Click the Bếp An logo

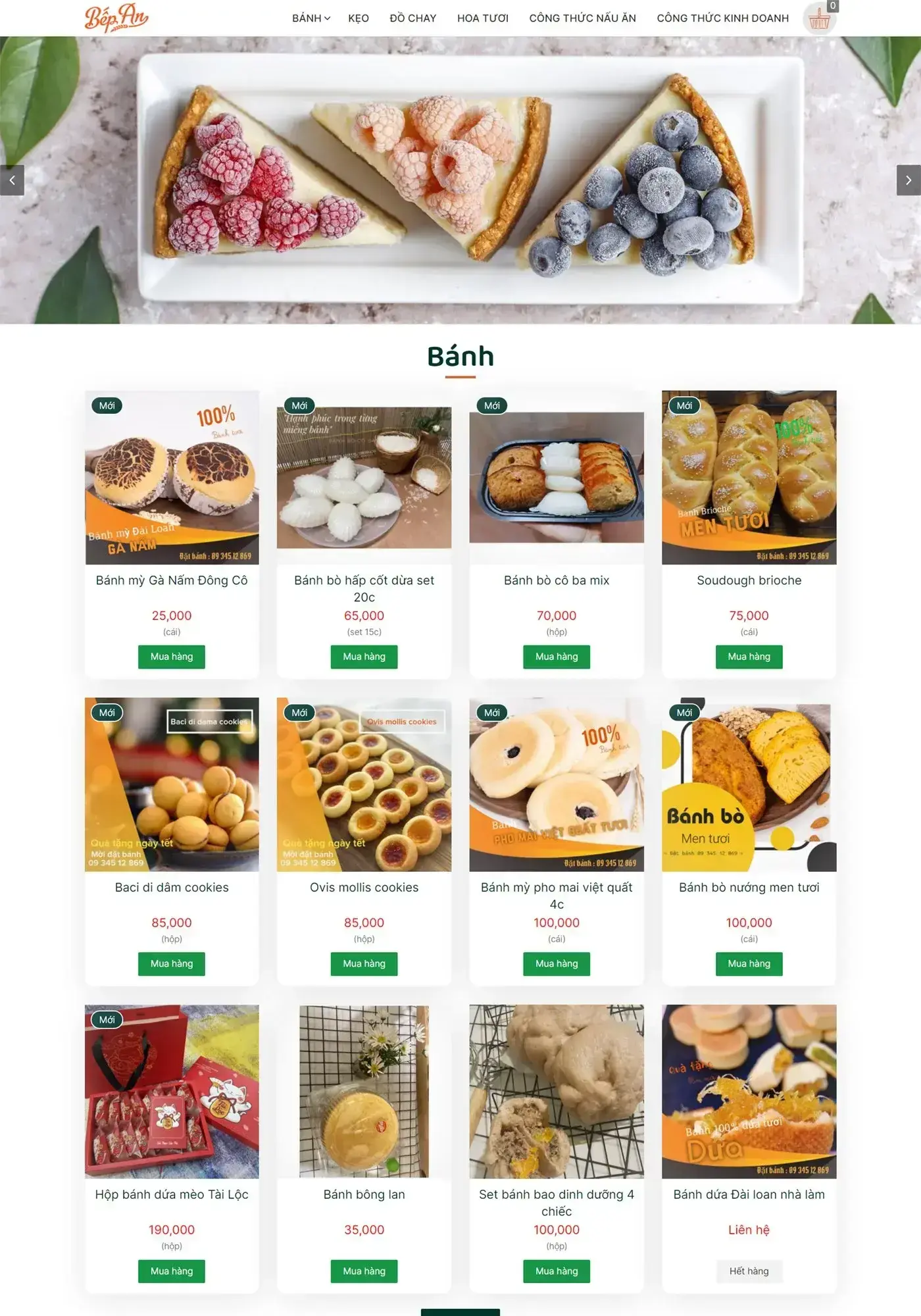coord(116,17)
